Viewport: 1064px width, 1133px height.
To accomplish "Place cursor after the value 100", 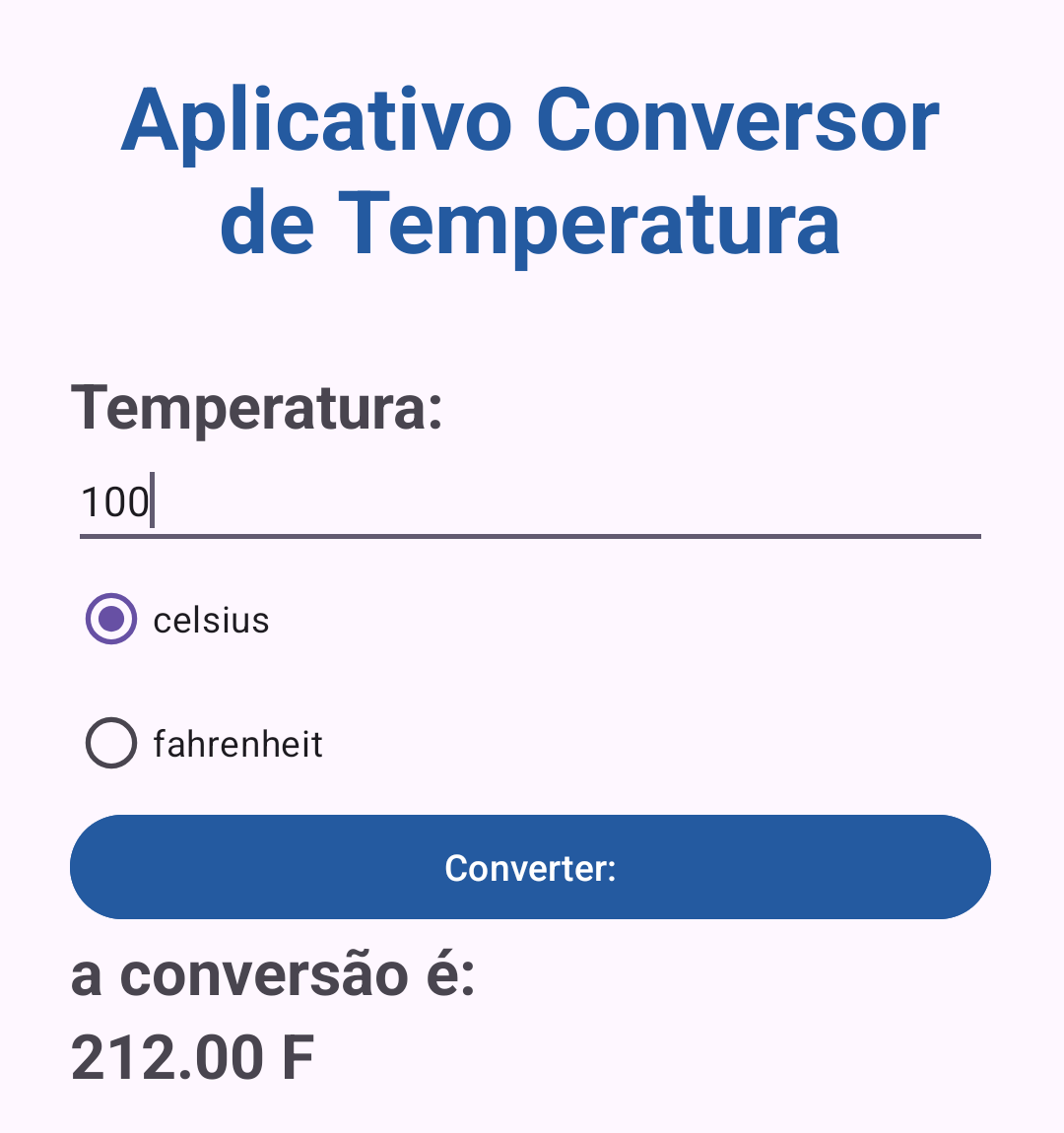I will (153, 502).
